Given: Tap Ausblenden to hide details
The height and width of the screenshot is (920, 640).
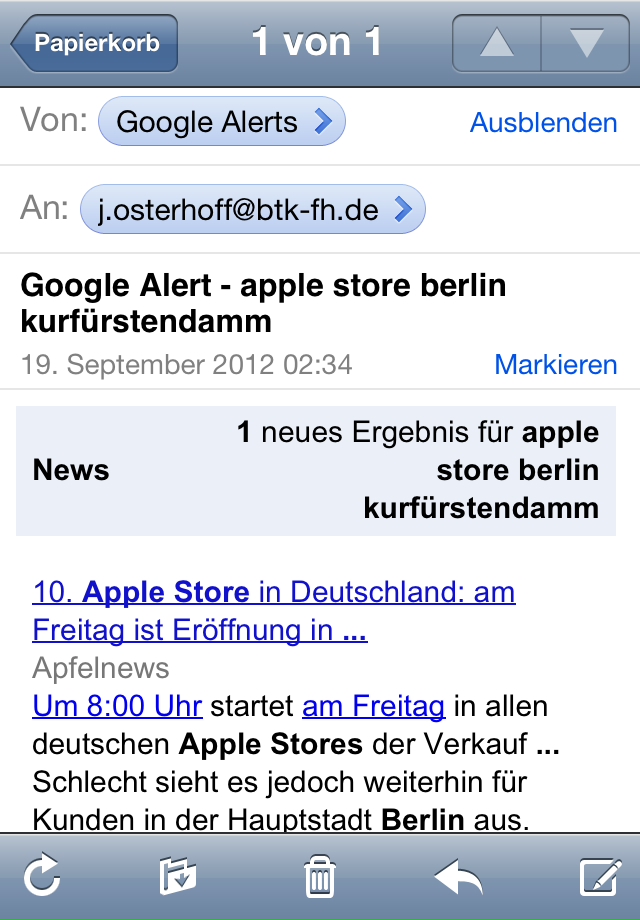Looking at the screenshot, I should (x=543, y=123).
